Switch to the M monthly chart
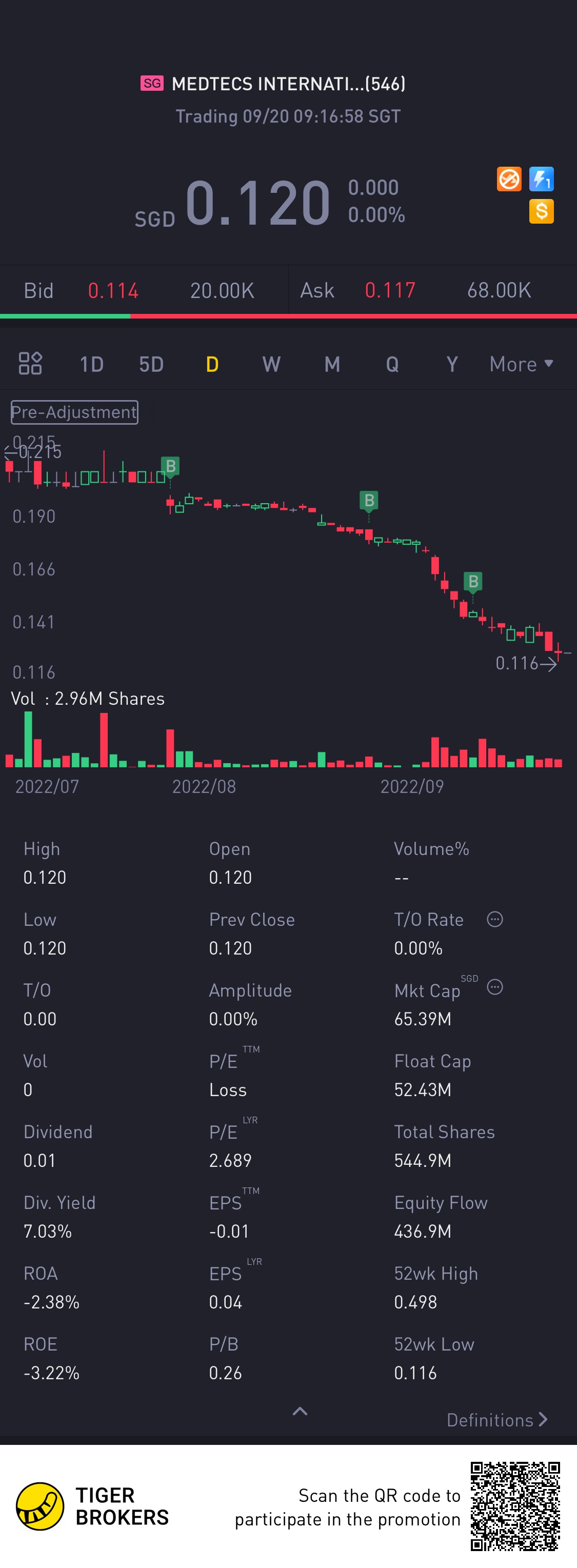This screenshot has width=577, height=1568. [332, 364]
